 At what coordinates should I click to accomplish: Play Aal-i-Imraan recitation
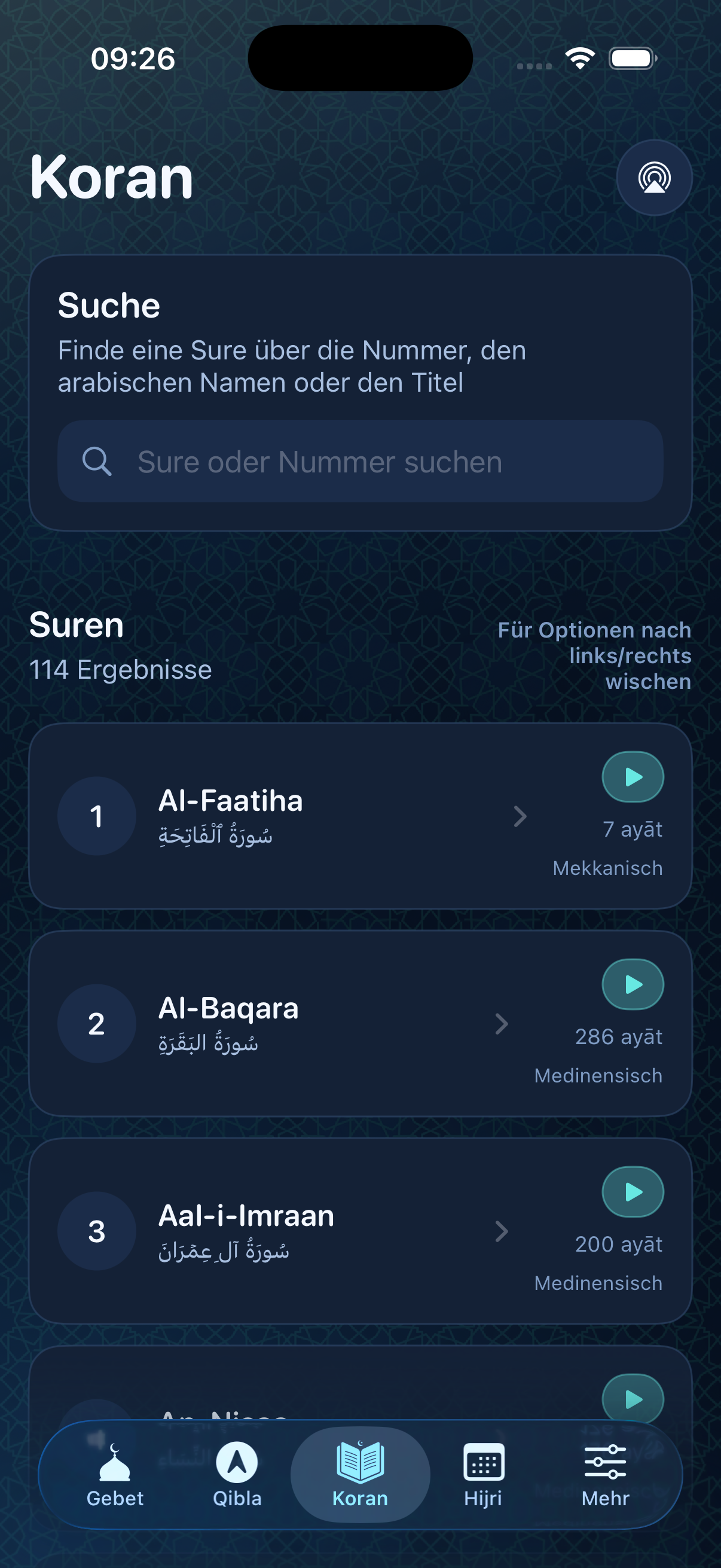click(x=633, y=1192)
